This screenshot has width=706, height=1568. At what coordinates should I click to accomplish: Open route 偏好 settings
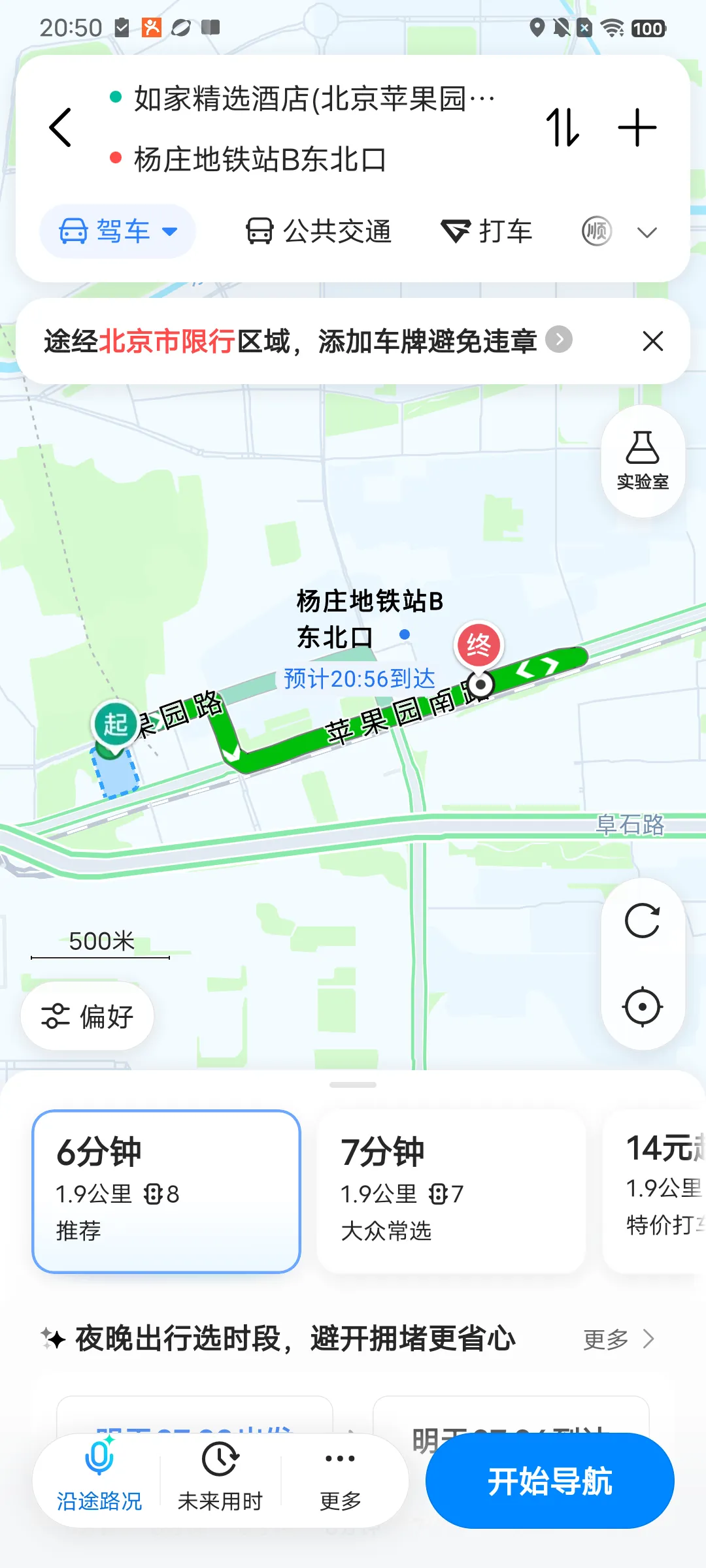pyautogui.click(x=88, y=1016)
